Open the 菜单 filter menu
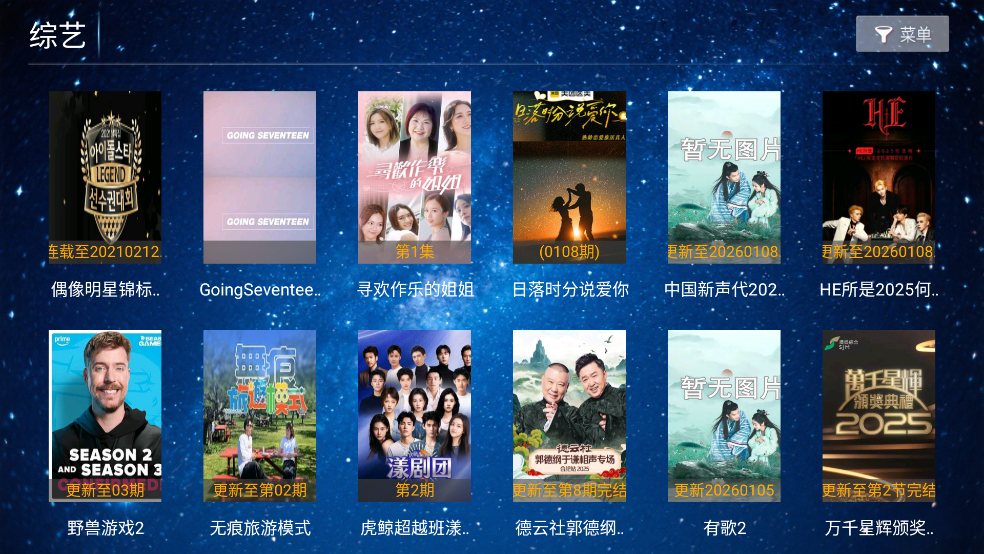This screenshot has height=554, width=984. (x=902, y=35)
